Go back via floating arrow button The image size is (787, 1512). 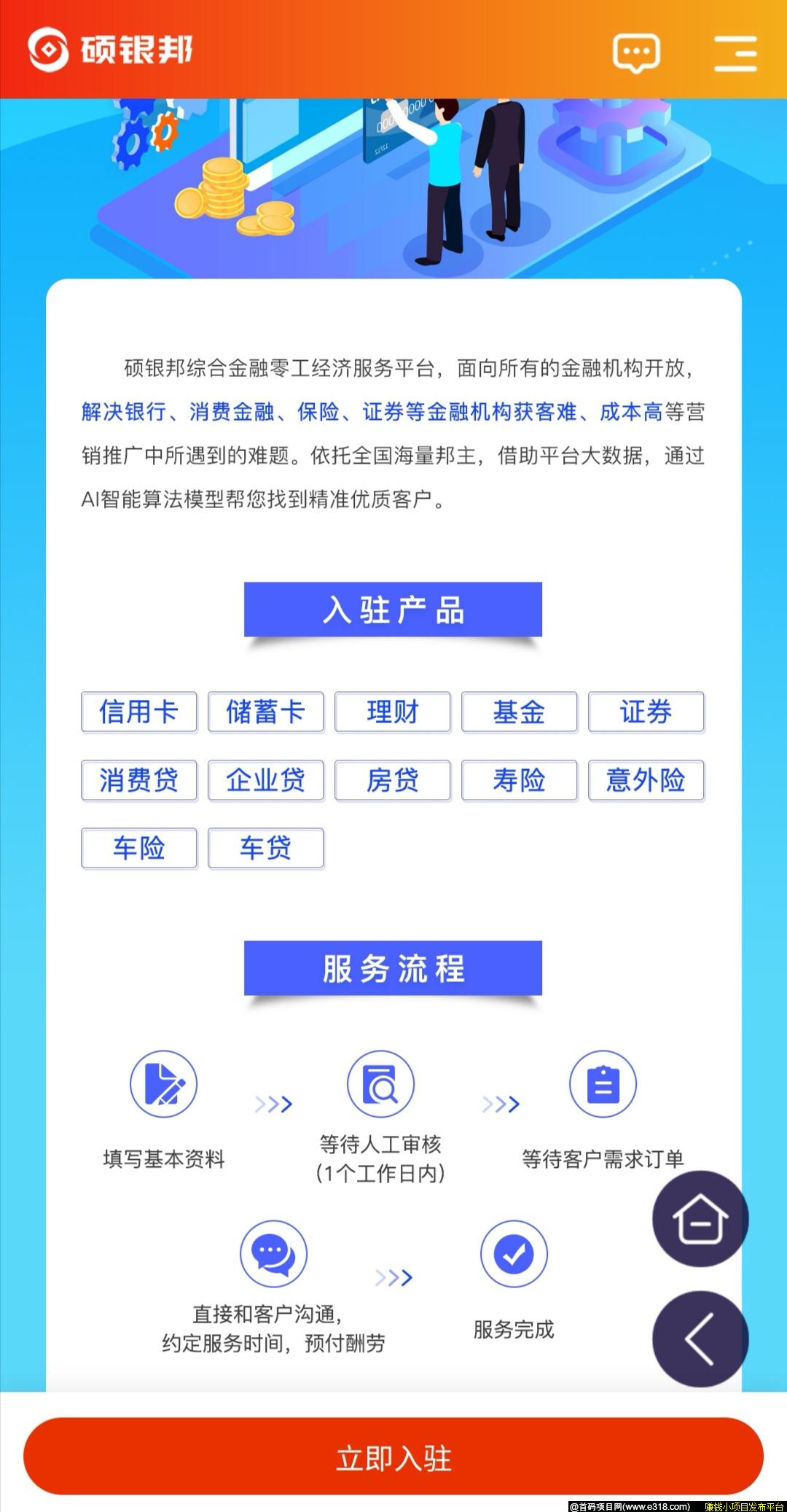700,1338
